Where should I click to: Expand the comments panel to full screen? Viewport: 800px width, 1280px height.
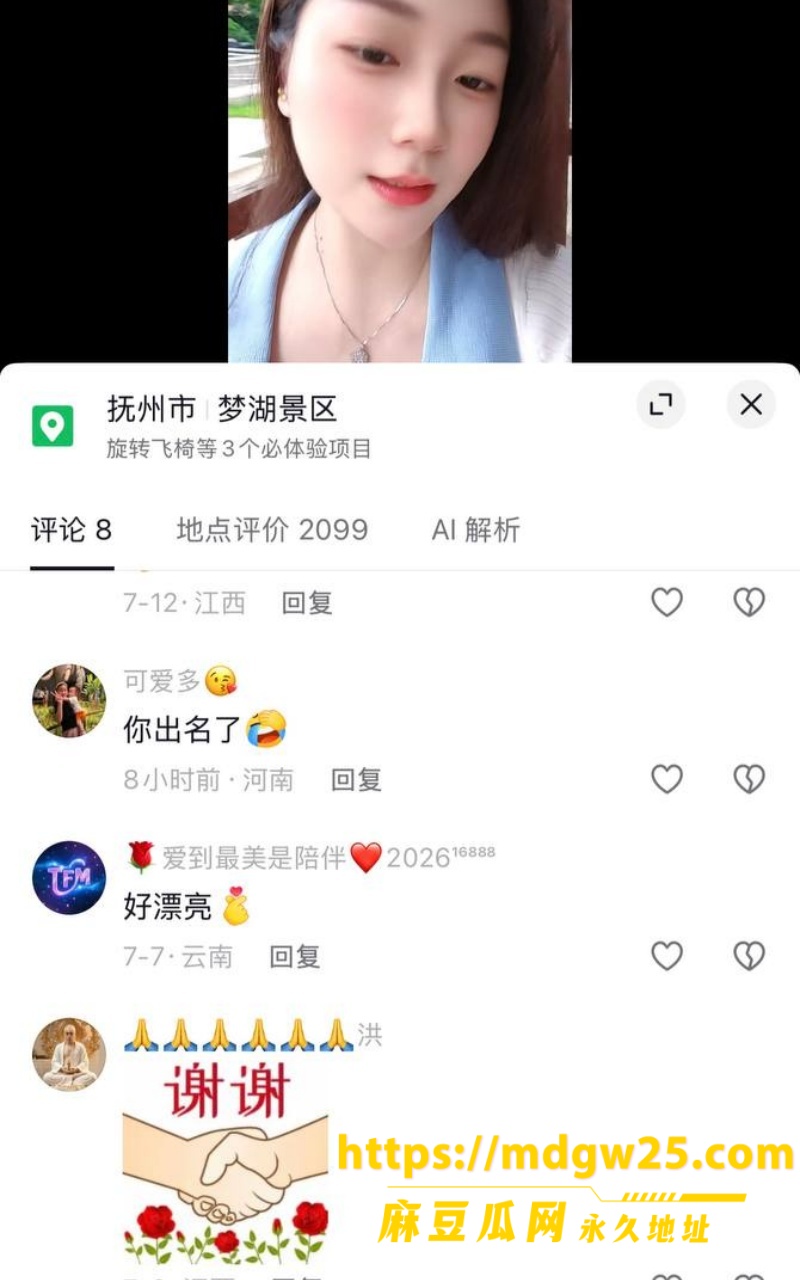pyautogui.click(x=661, y=404)
